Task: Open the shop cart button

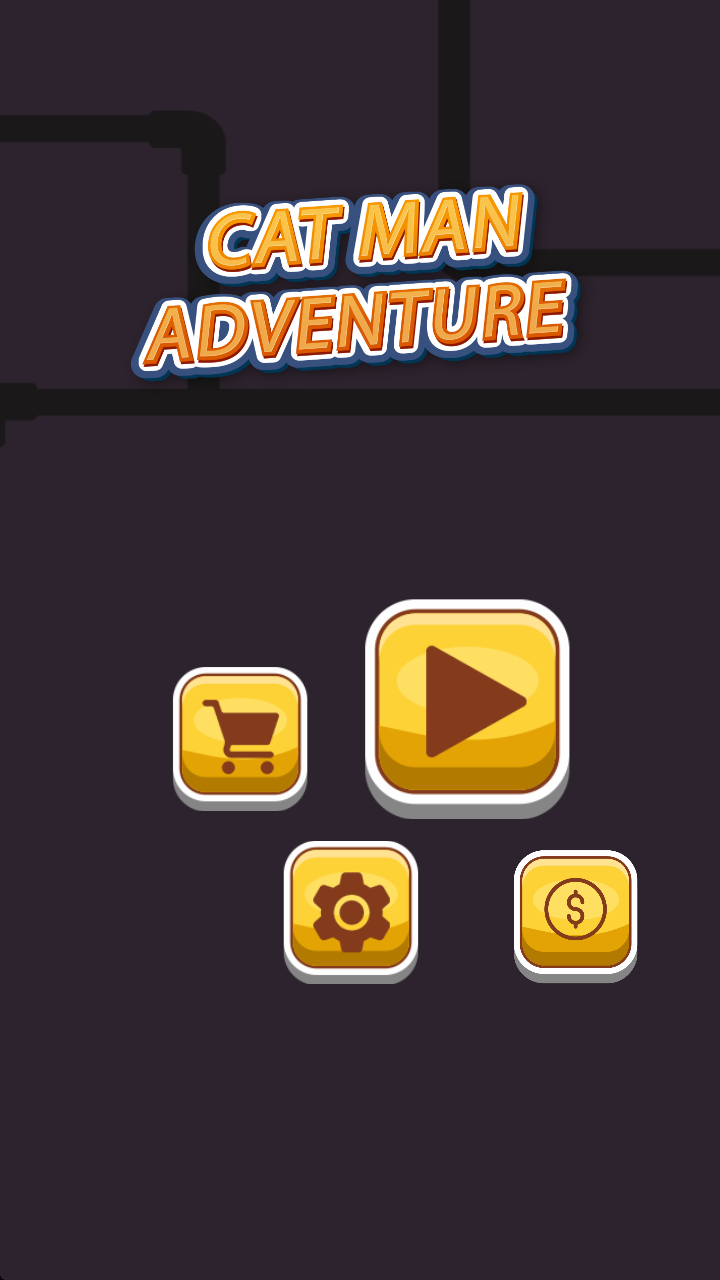Action: point(240,735)
